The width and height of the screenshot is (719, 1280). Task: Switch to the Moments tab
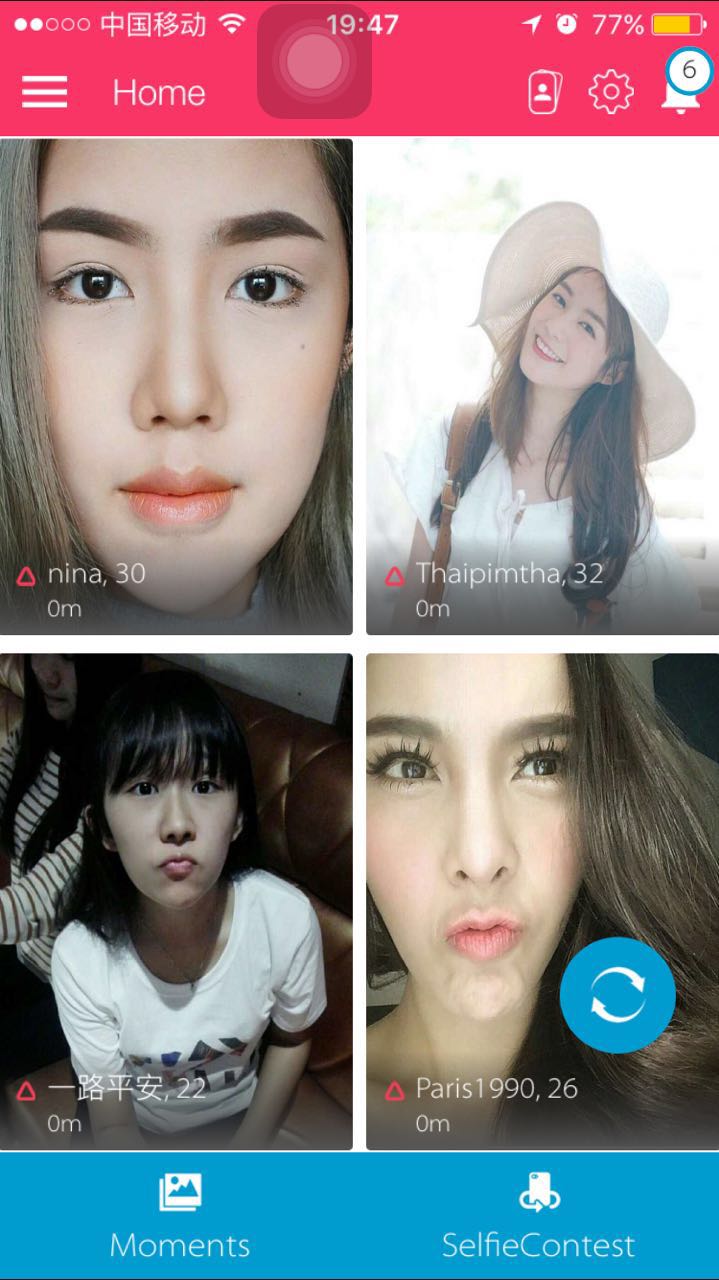[180, 1216]
